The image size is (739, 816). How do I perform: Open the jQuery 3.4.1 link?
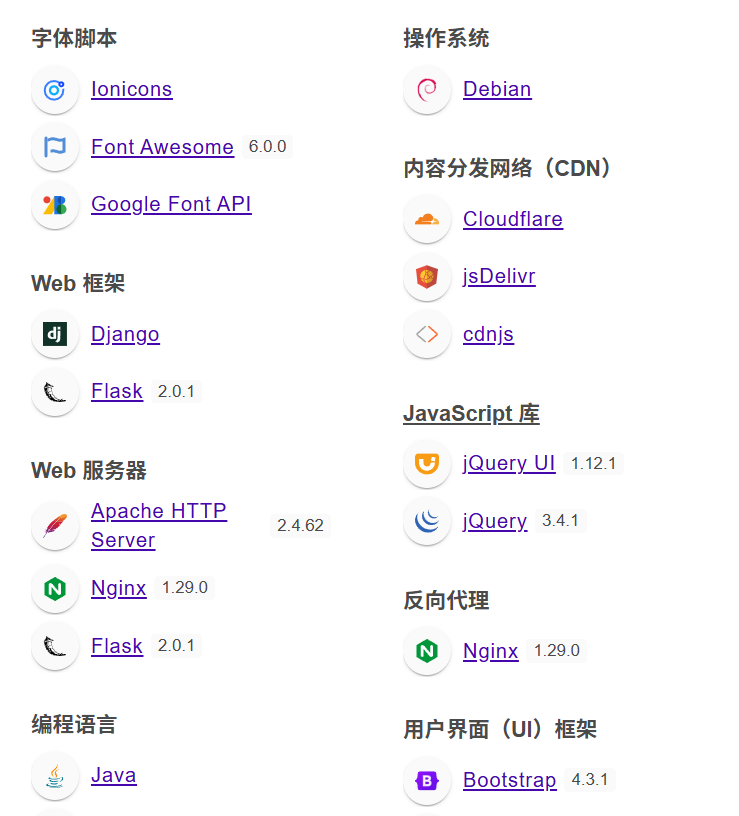tap(494, 521)
